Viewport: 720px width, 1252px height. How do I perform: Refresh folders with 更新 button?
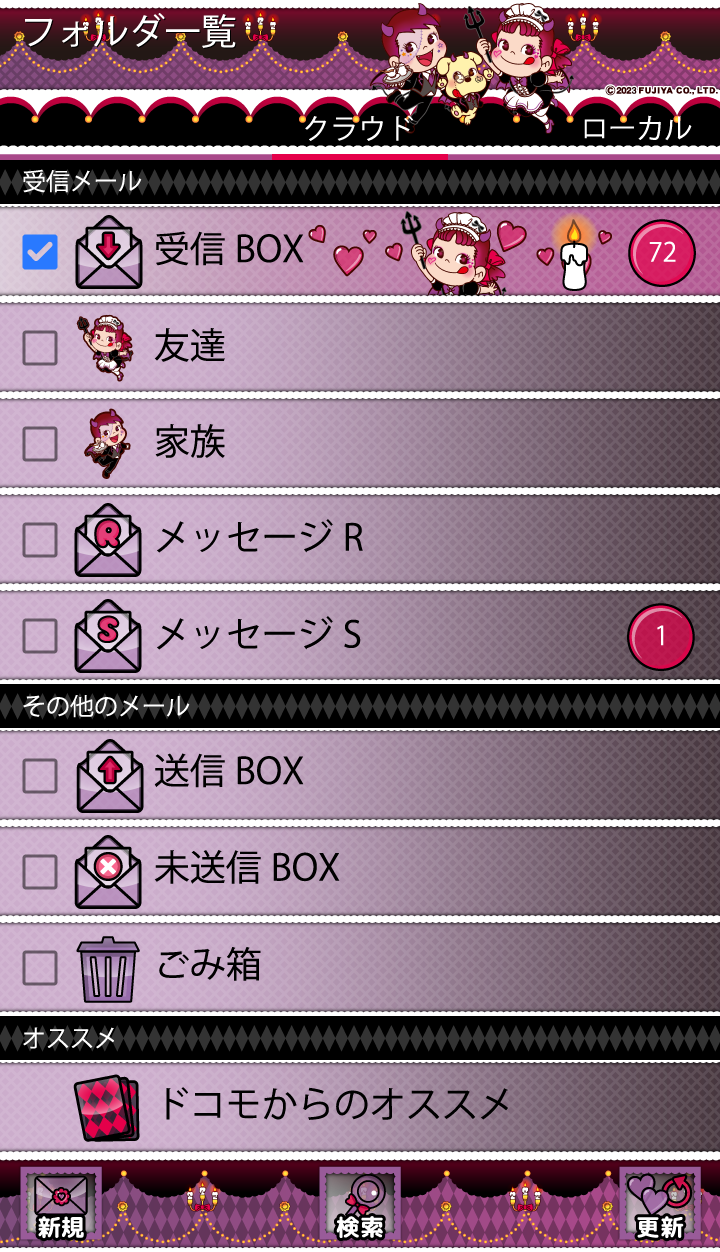(660, 1205)
